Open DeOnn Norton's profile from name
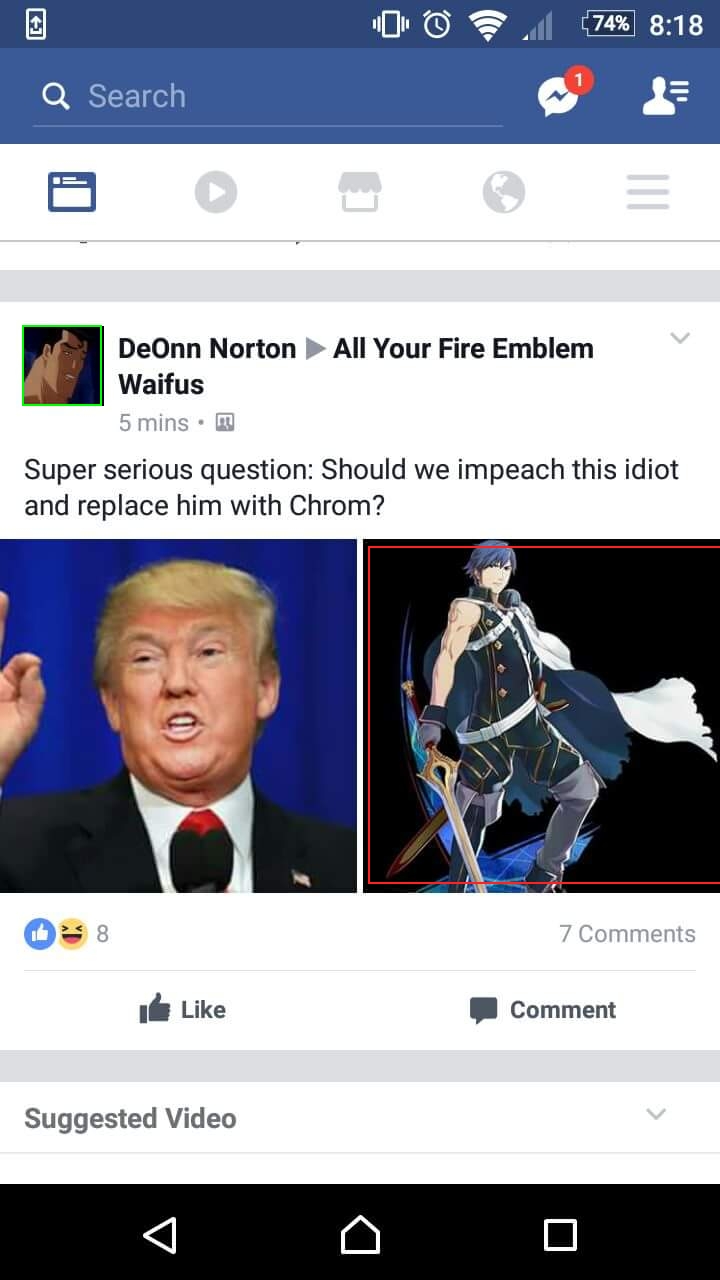 [207, 349]
